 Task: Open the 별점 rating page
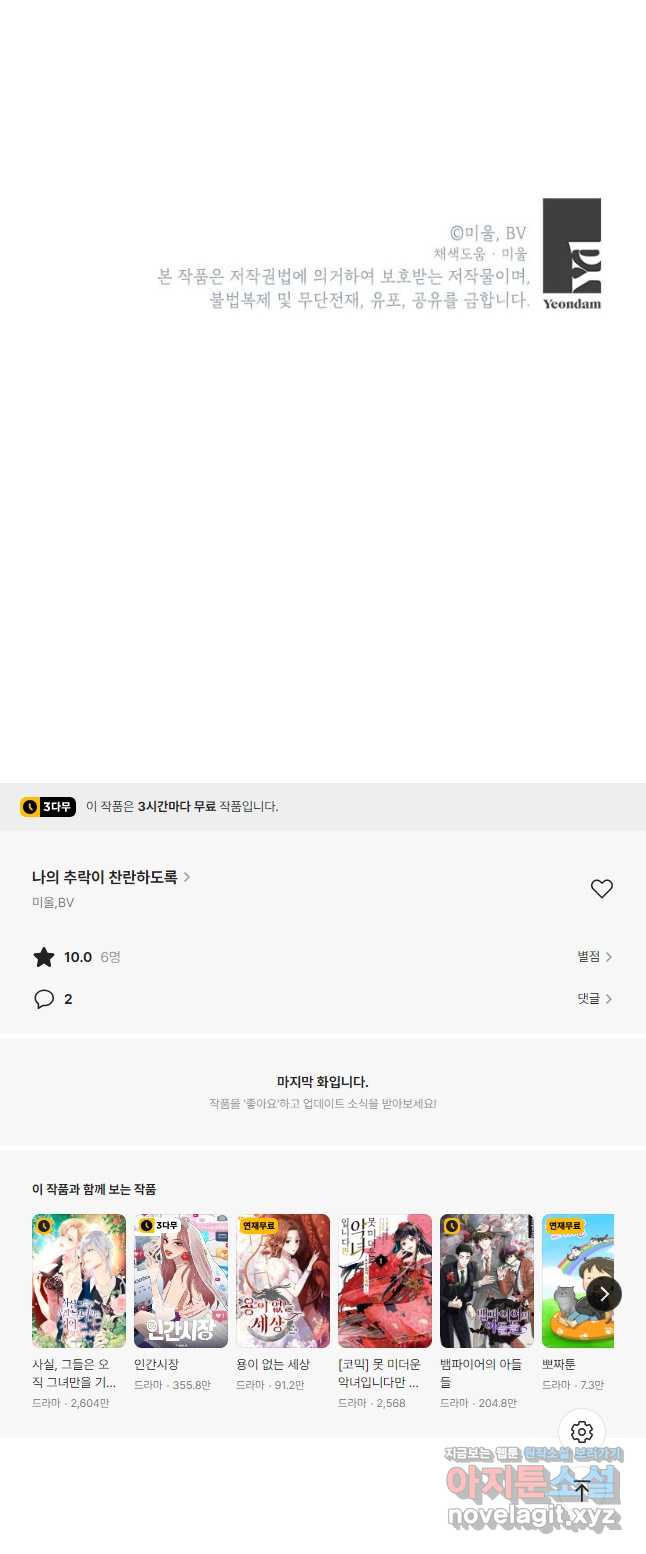coord(594,957)
